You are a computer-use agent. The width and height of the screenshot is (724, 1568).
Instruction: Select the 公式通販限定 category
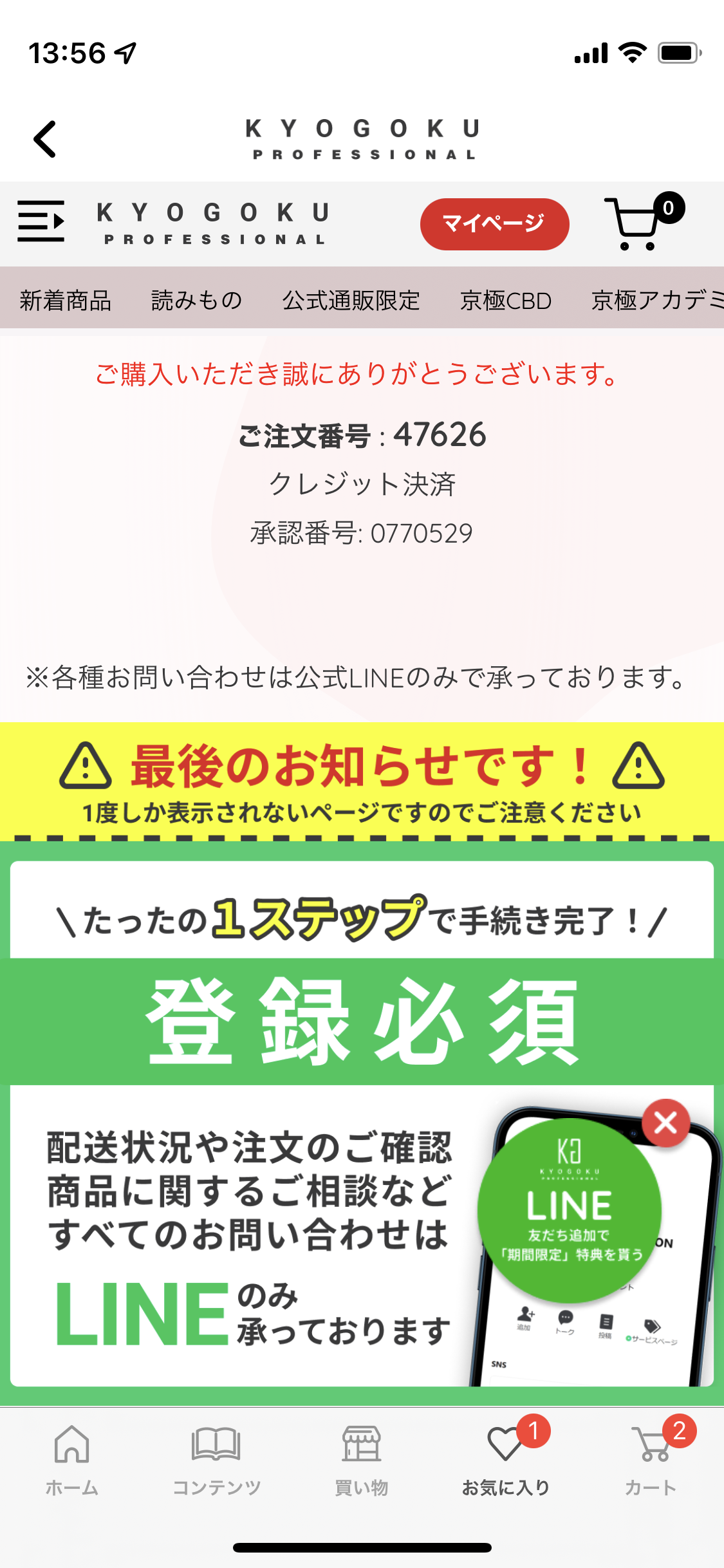click(351, 301)
